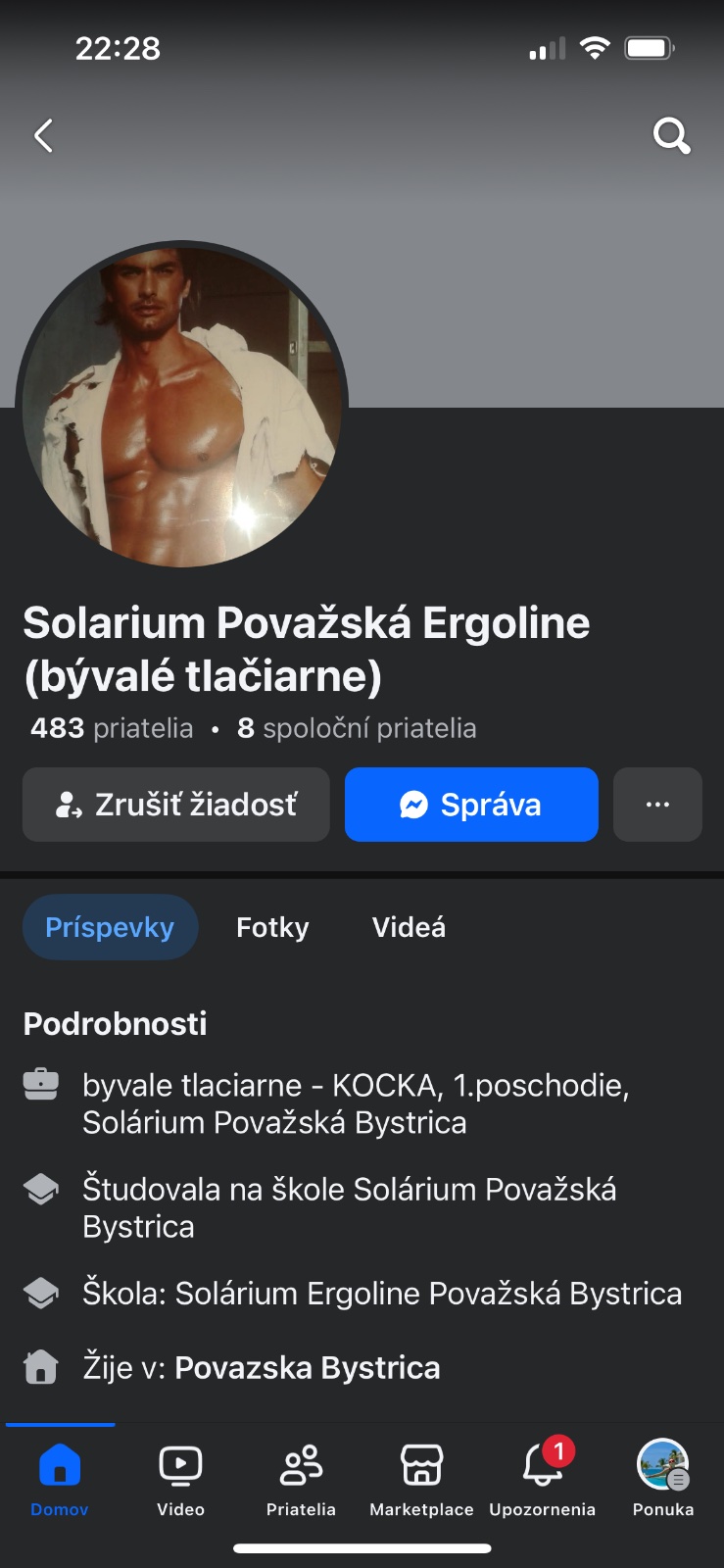The width and height of the screenshot is (724, 1568).
Task: Go back using the top arrow
Action: 44,136
